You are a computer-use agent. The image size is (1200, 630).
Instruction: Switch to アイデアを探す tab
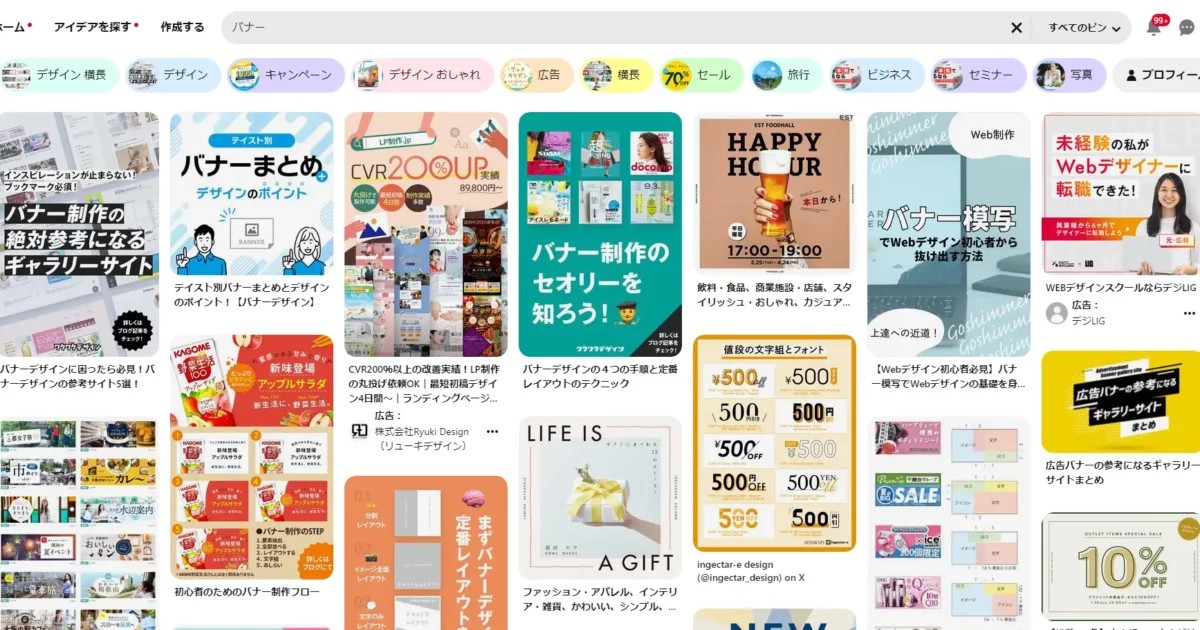tap(96, 28)
